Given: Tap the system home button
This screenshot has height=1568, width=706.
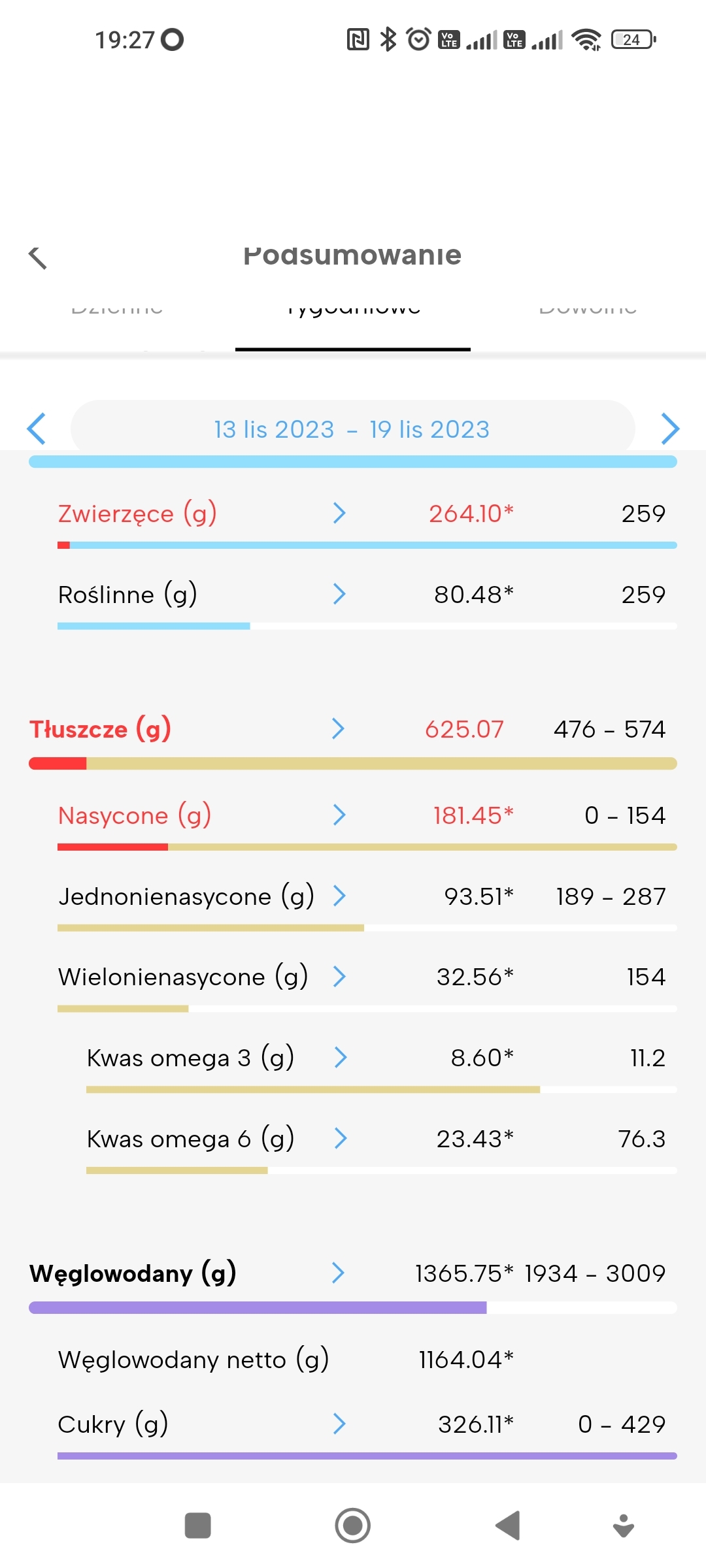Looking at the screenshot, I should [x=353, y=1526].
